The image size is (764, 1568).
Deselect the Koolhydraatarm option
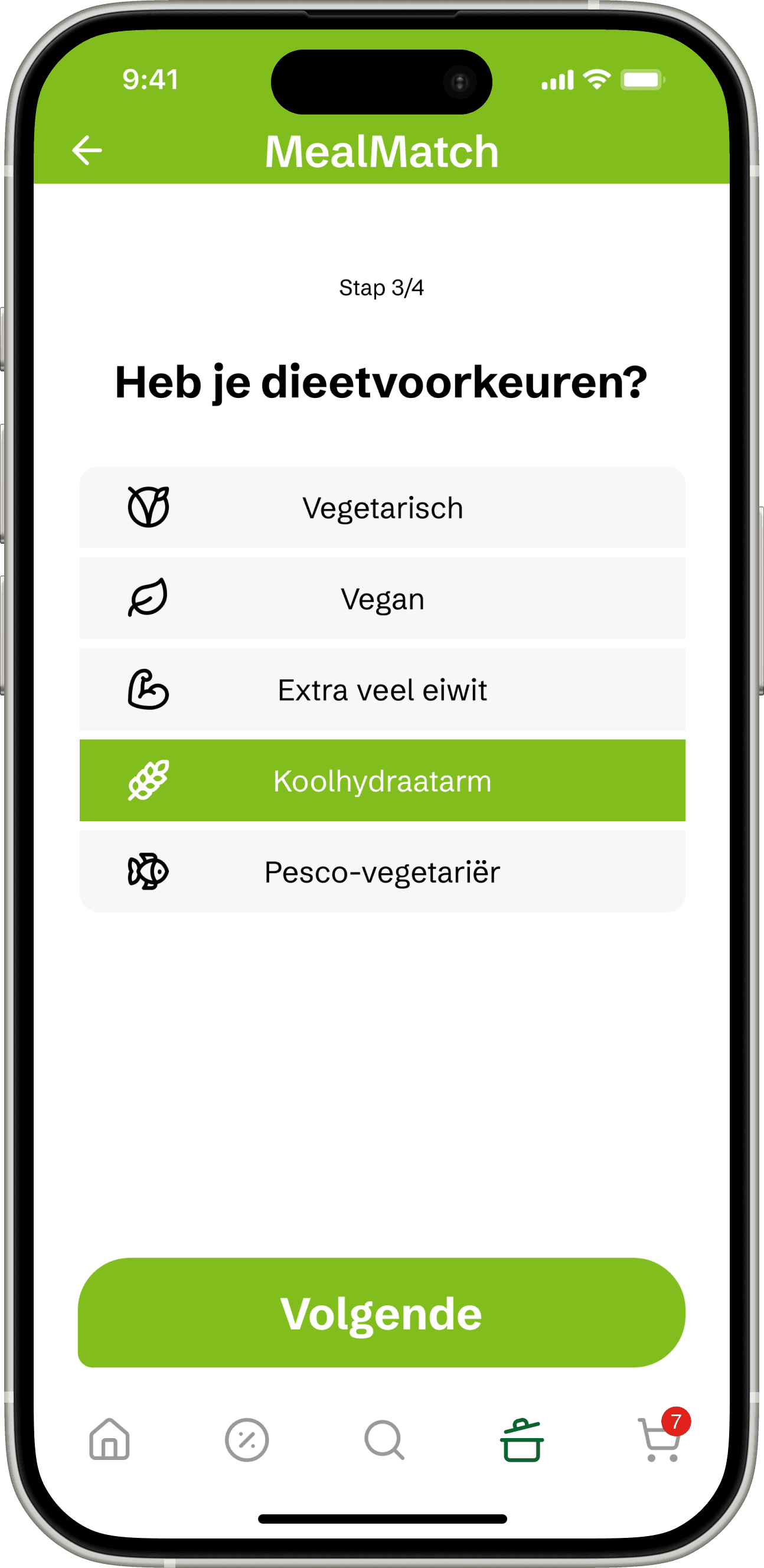[x=381, y=780]
